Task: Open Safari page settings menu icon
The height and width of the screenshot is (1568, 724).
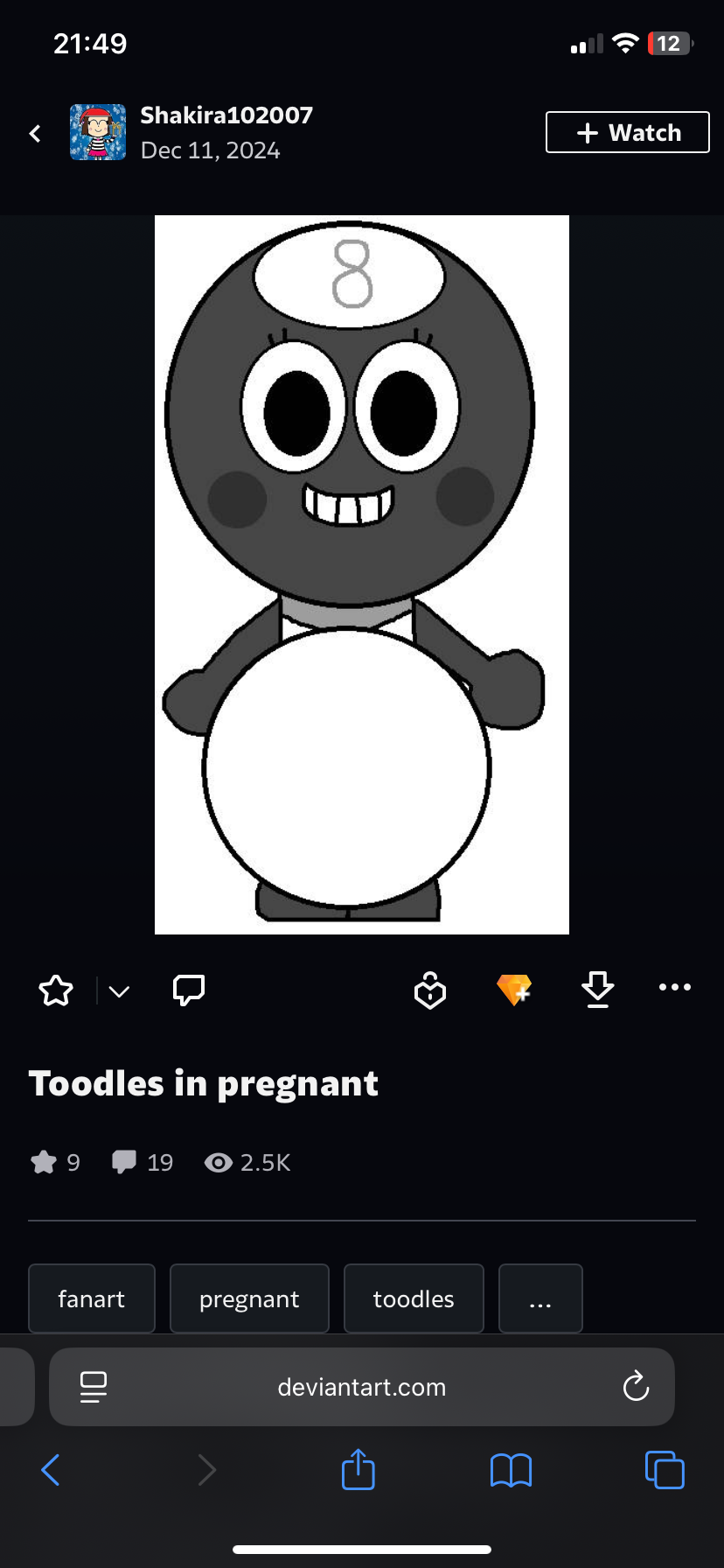Action: 94,1387
